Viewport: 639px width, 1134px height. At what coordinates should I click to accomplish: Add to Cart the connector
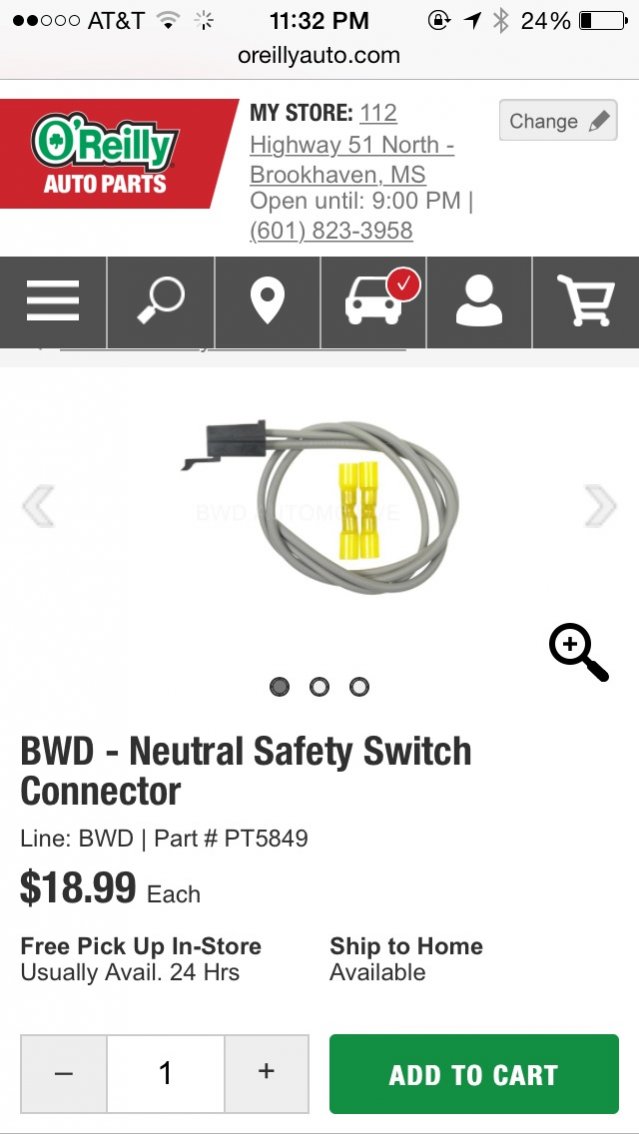[473, 1074]
